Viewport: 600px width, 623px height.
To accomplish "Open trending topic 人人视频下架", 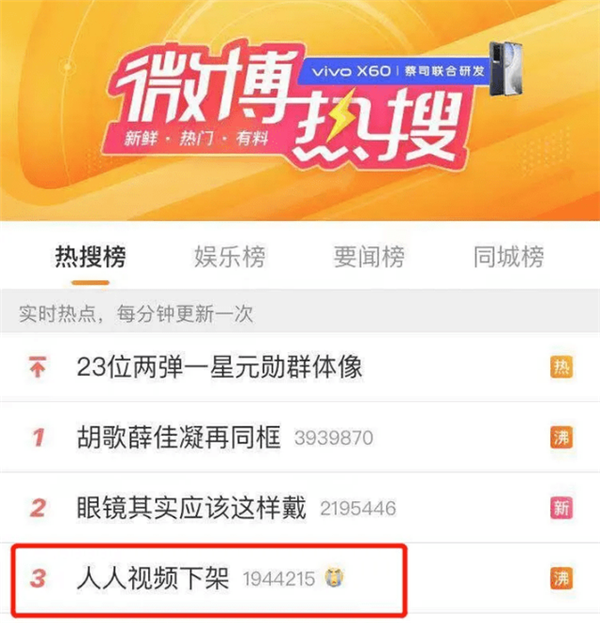I will pos(153,578).
